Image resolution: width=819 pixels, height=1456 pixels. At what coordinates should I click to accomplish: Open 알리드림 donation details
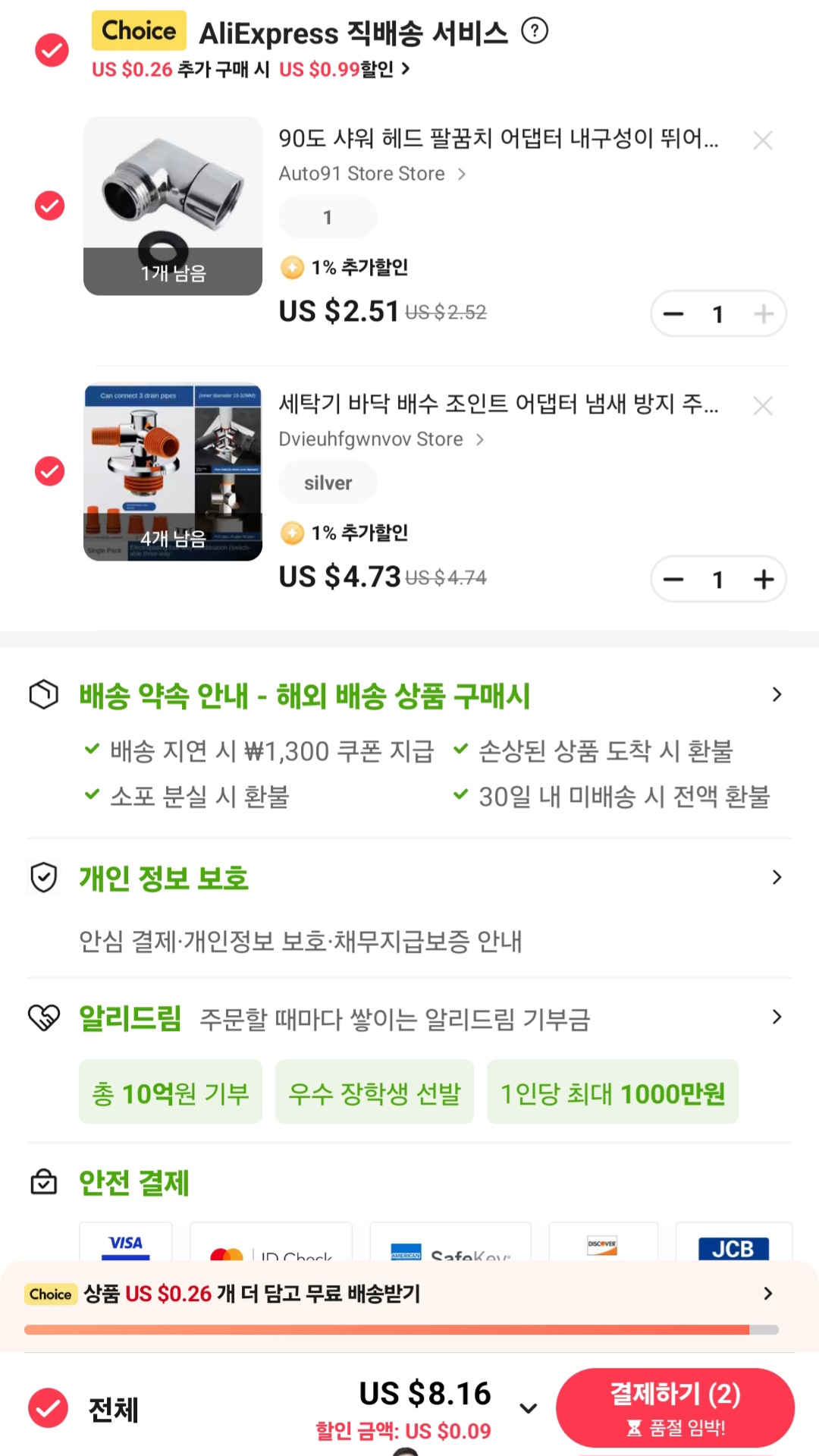pos(776,1017)
